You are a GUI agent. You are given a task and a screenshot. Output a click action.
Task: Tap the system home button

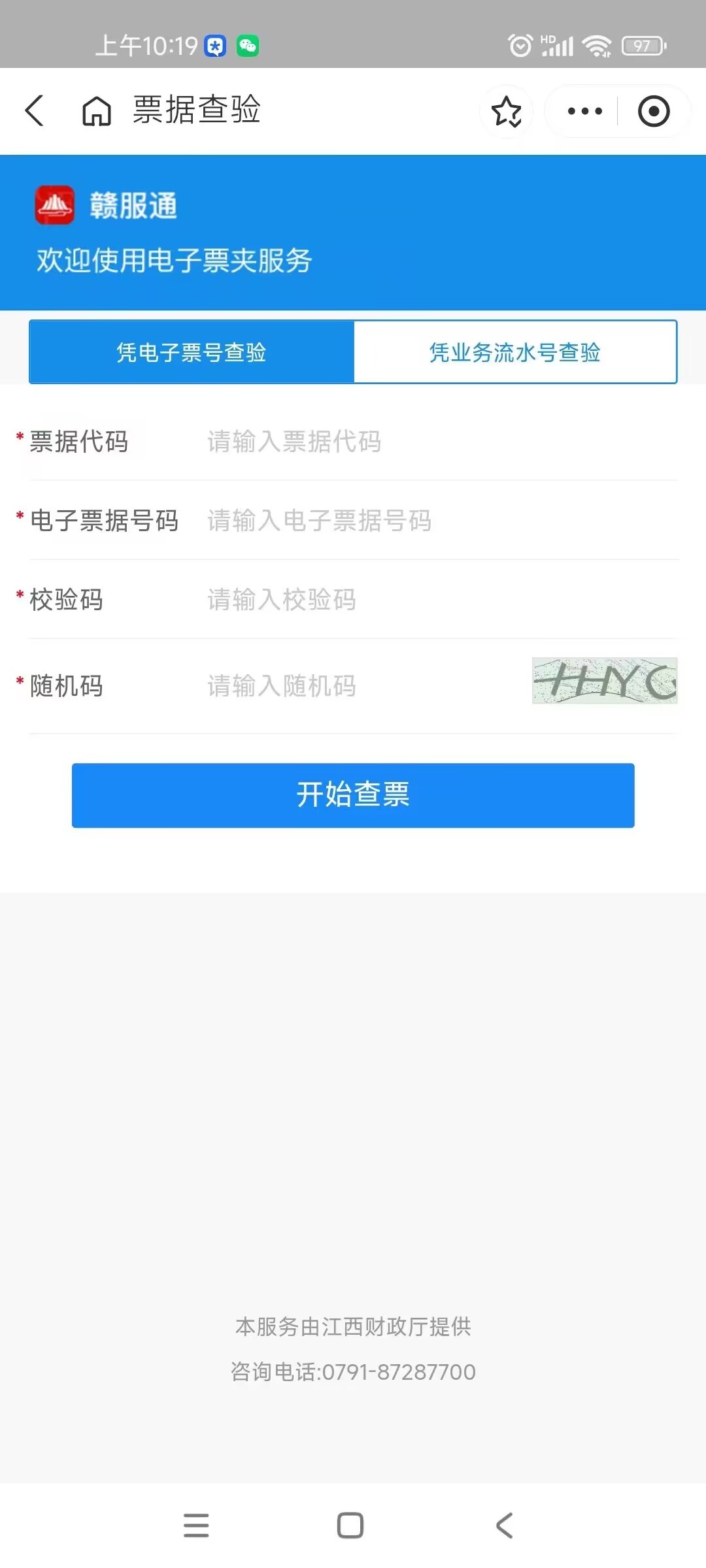350,1526
